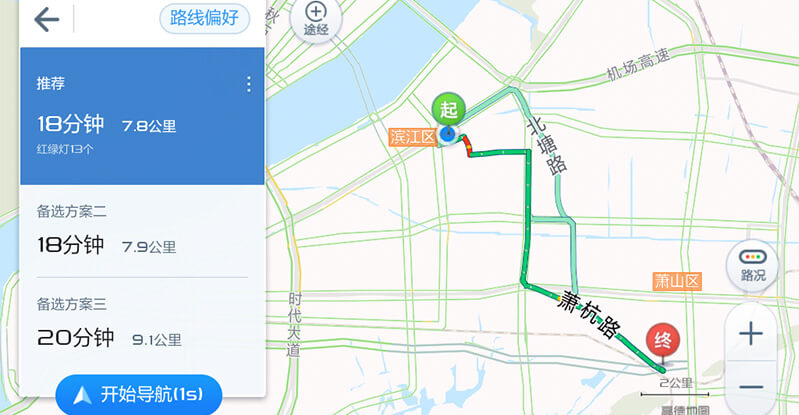
Task: Add a waypoint with 途经 button
Action: point(315,19)
